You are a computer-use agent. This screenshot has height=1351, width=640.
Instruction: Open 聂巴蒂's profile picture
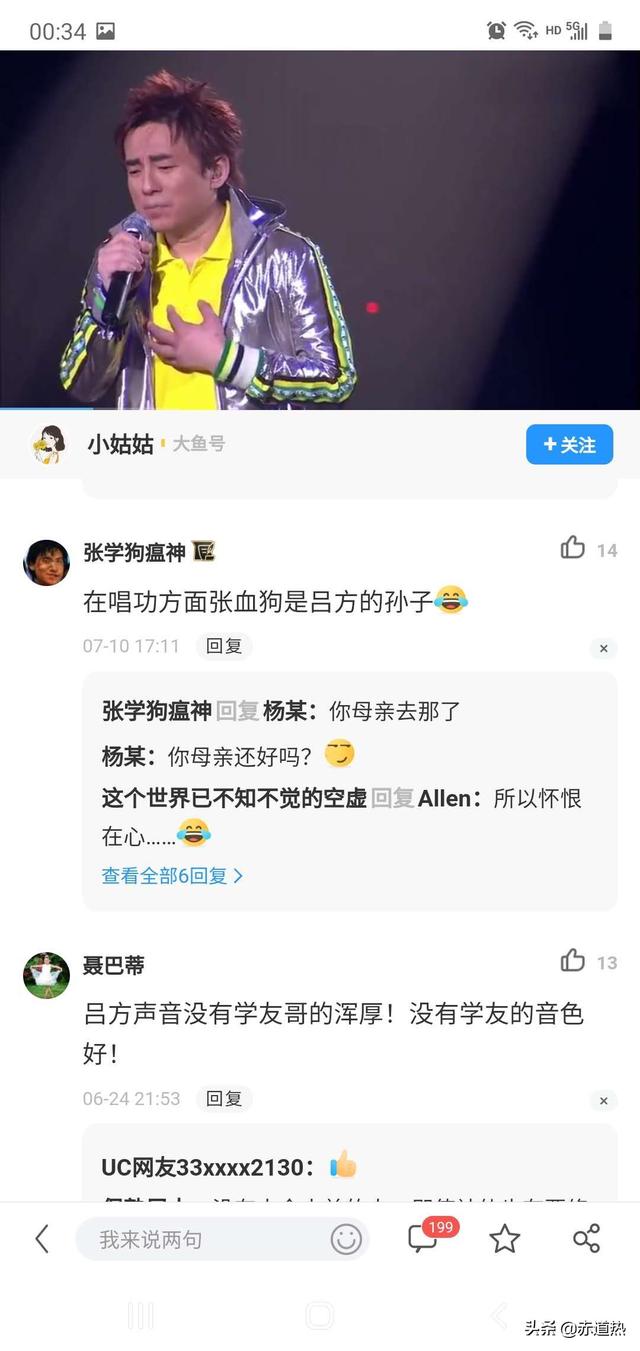[46, 975]
